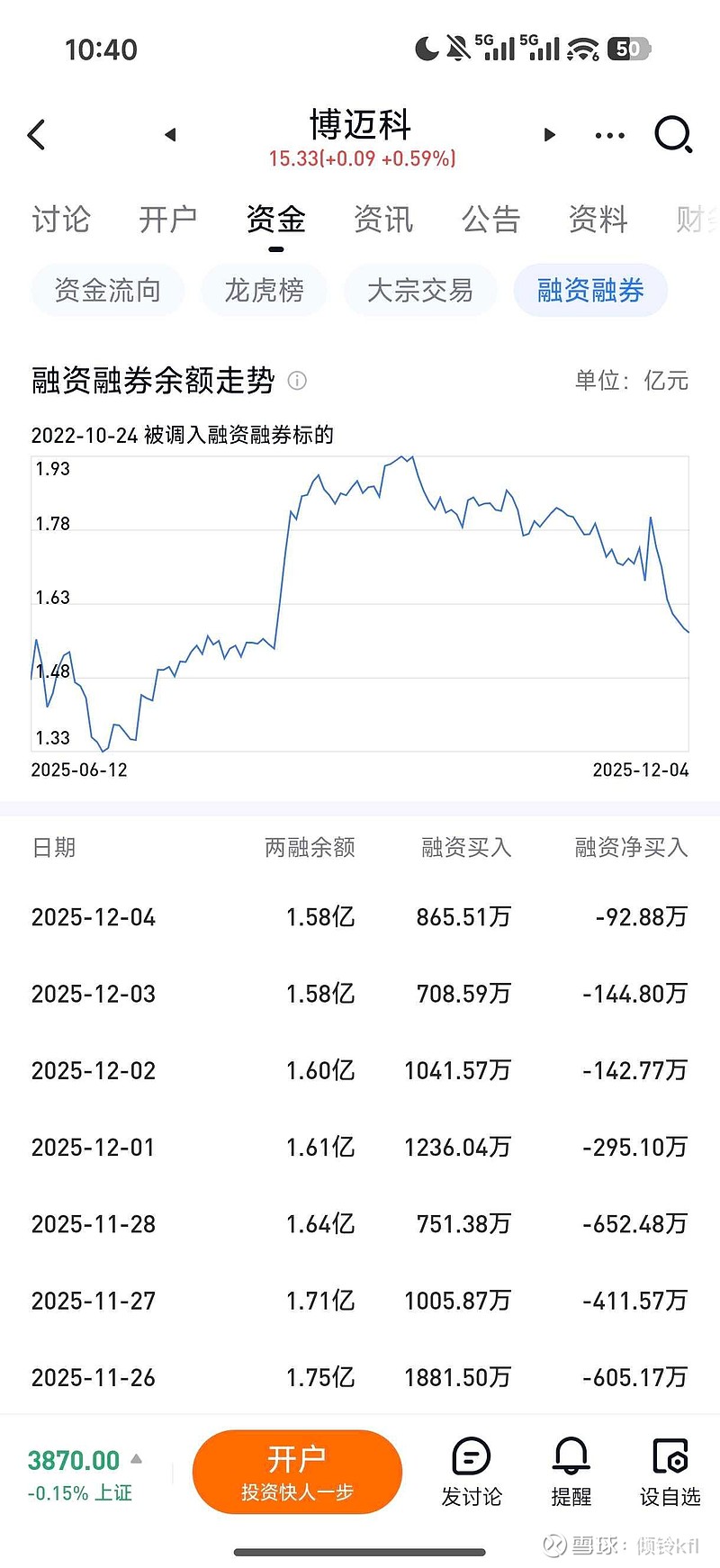Open the 公告 tab
The height and width of the screenshot is (1568, 720).
(490, 220)
